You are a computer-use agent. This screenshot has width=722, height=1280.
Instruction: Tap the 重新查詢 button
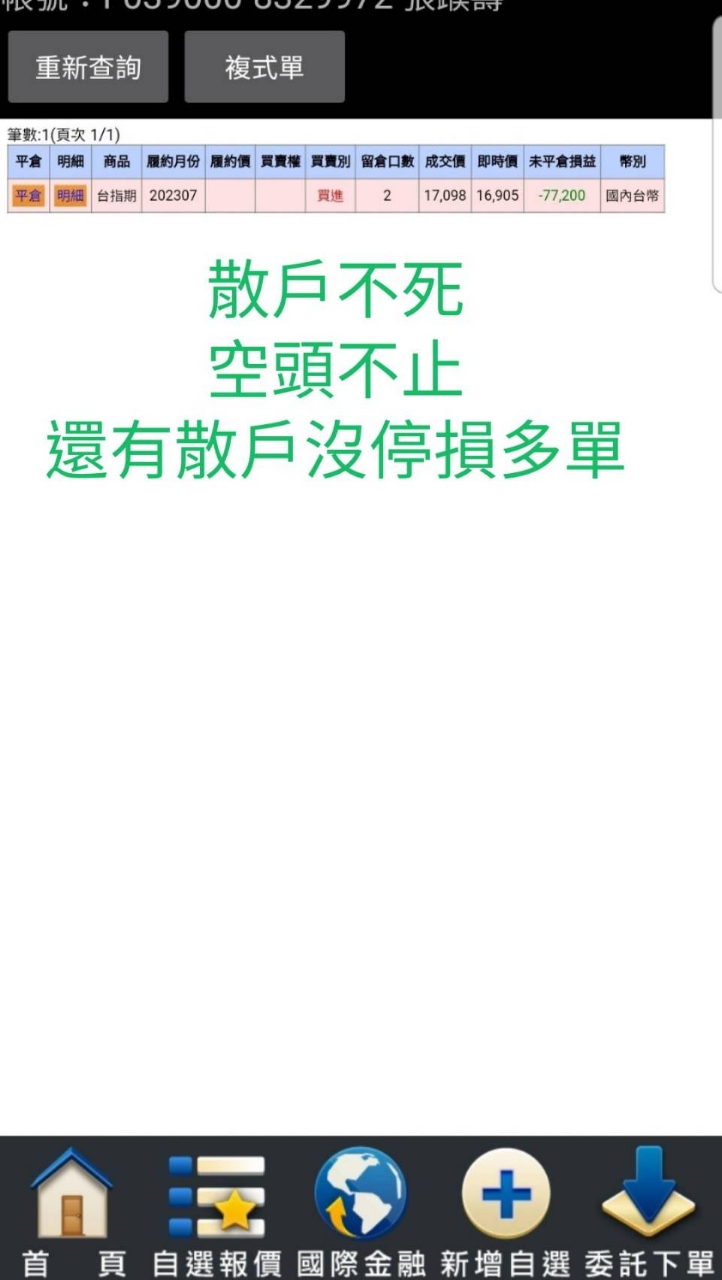coord(88,67)
